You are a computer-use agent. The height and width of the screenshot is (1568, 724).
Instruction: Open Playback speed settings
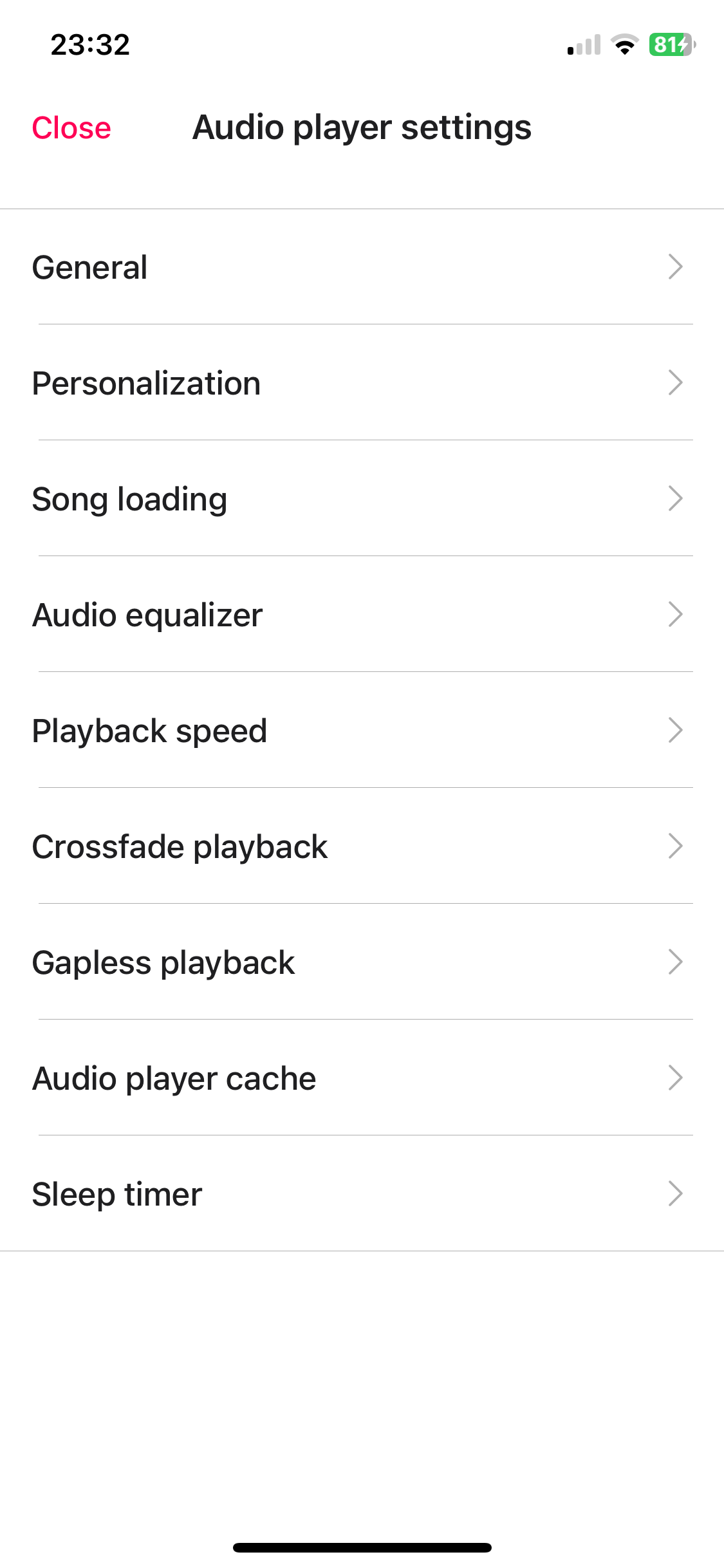click(x=362, y=731)
